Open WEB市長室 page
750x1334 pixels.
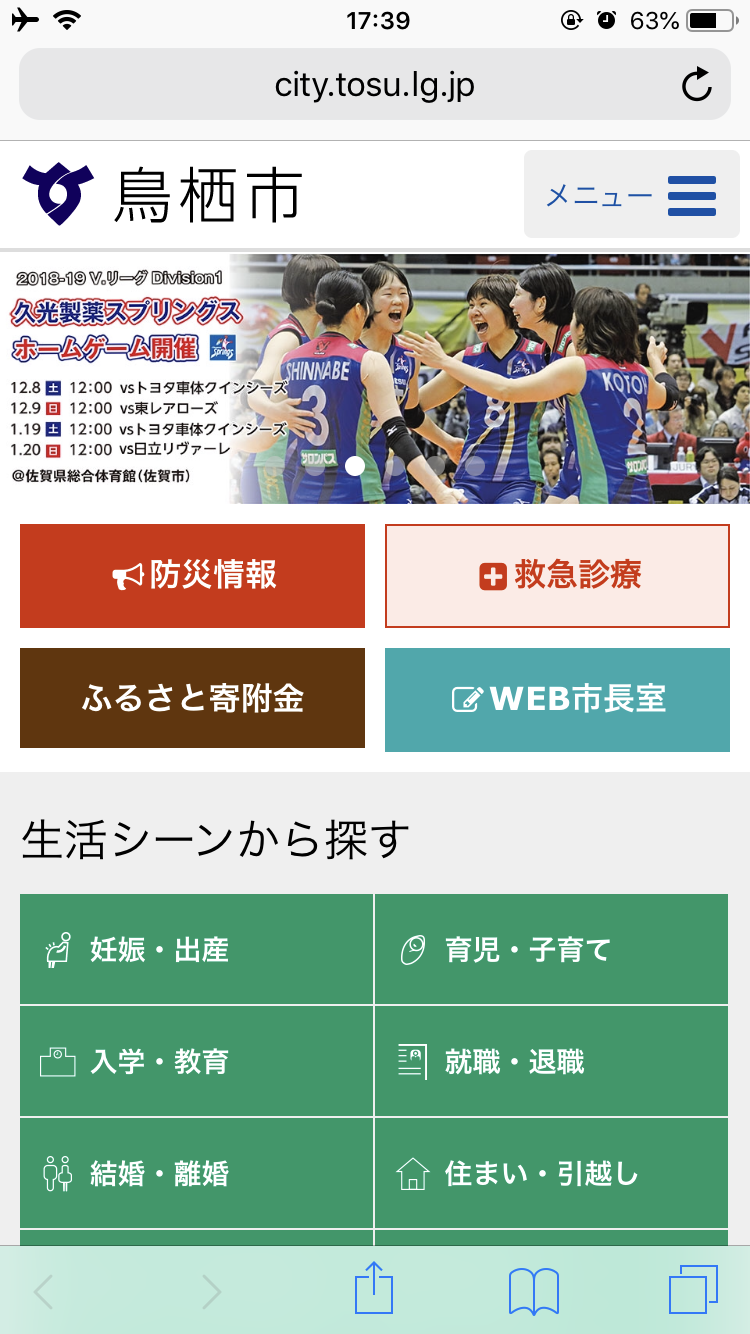pos(557,698)
